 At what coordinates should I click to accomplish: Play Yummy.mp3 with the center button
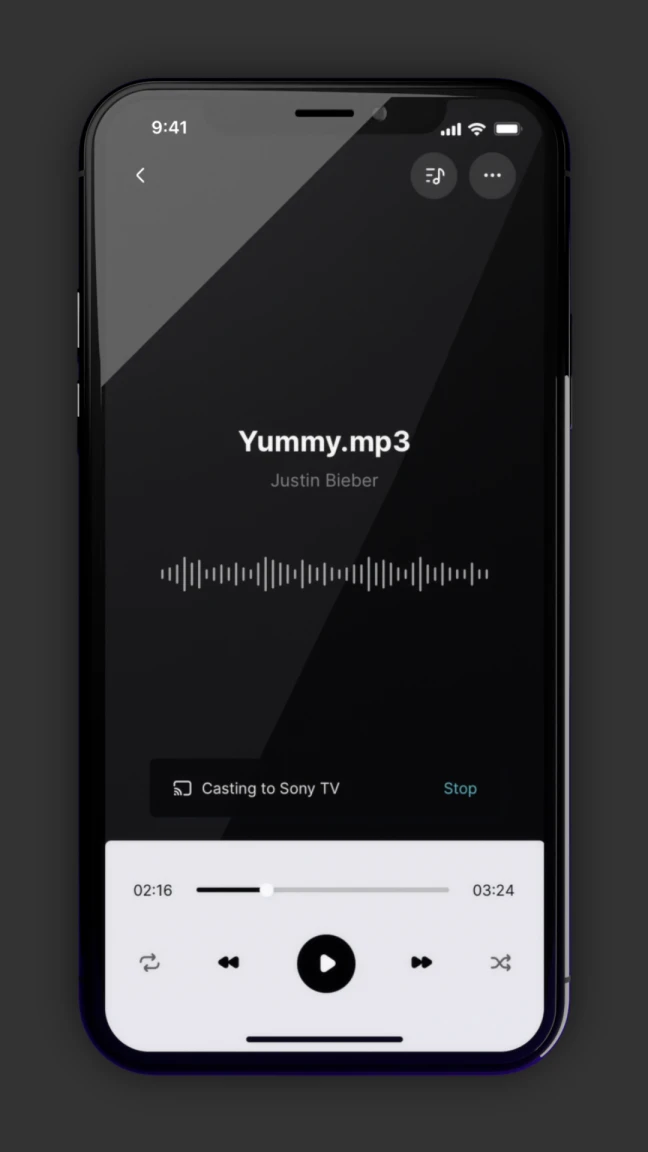click(x=326, y=963)
